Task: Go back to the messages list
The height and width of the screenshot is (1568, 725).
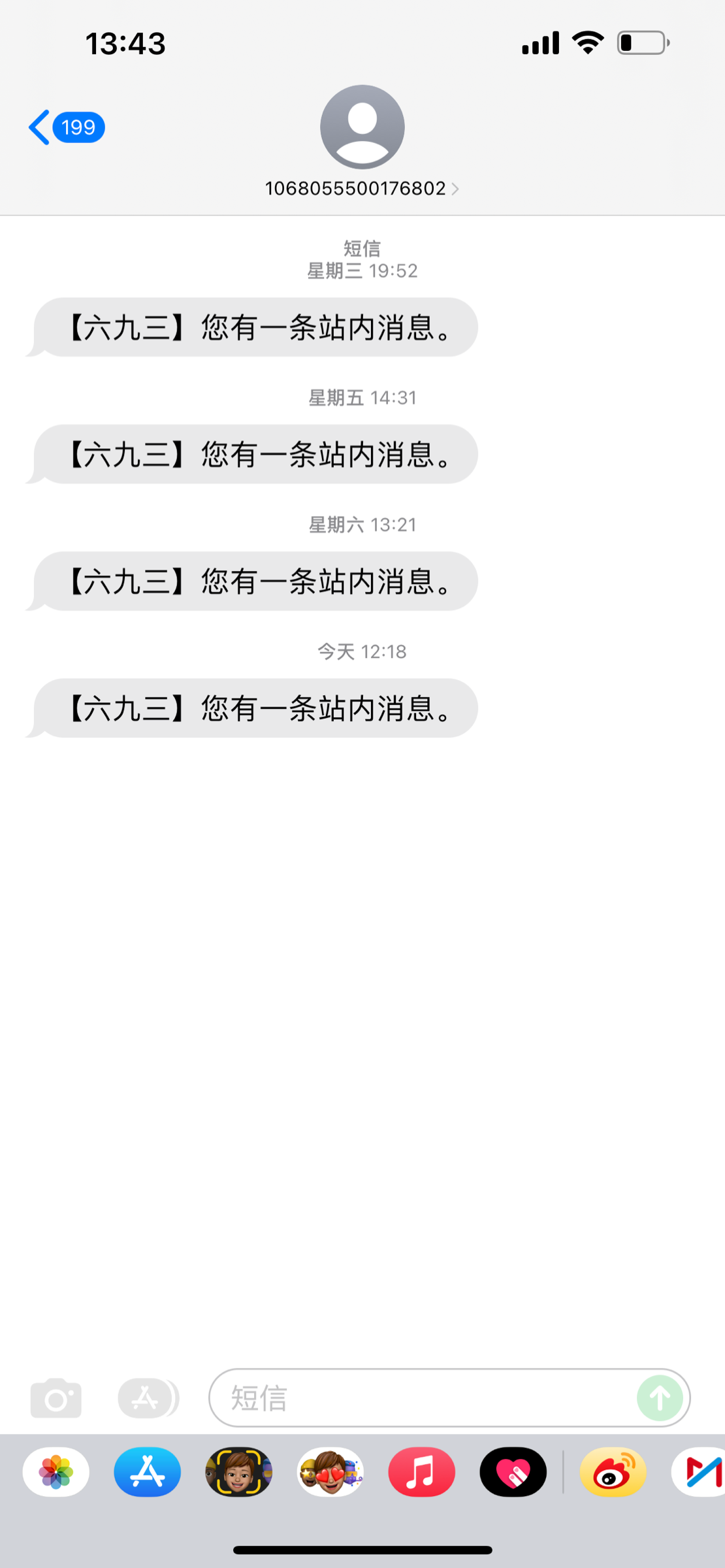Action: pyautogui.click(x=65, y=127)
